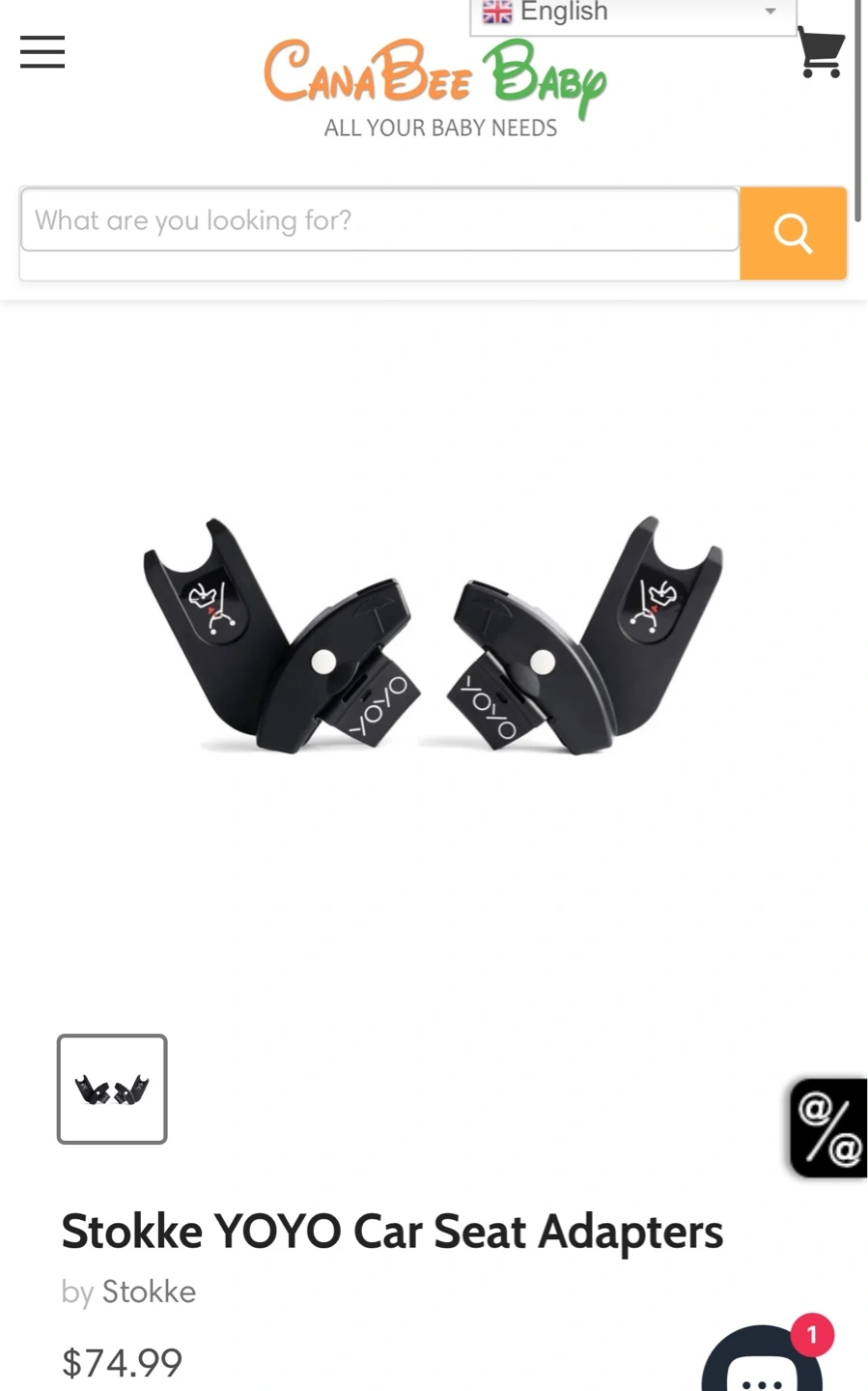
Task: Open the main adapters product image
Action: [x=434, y=638]
